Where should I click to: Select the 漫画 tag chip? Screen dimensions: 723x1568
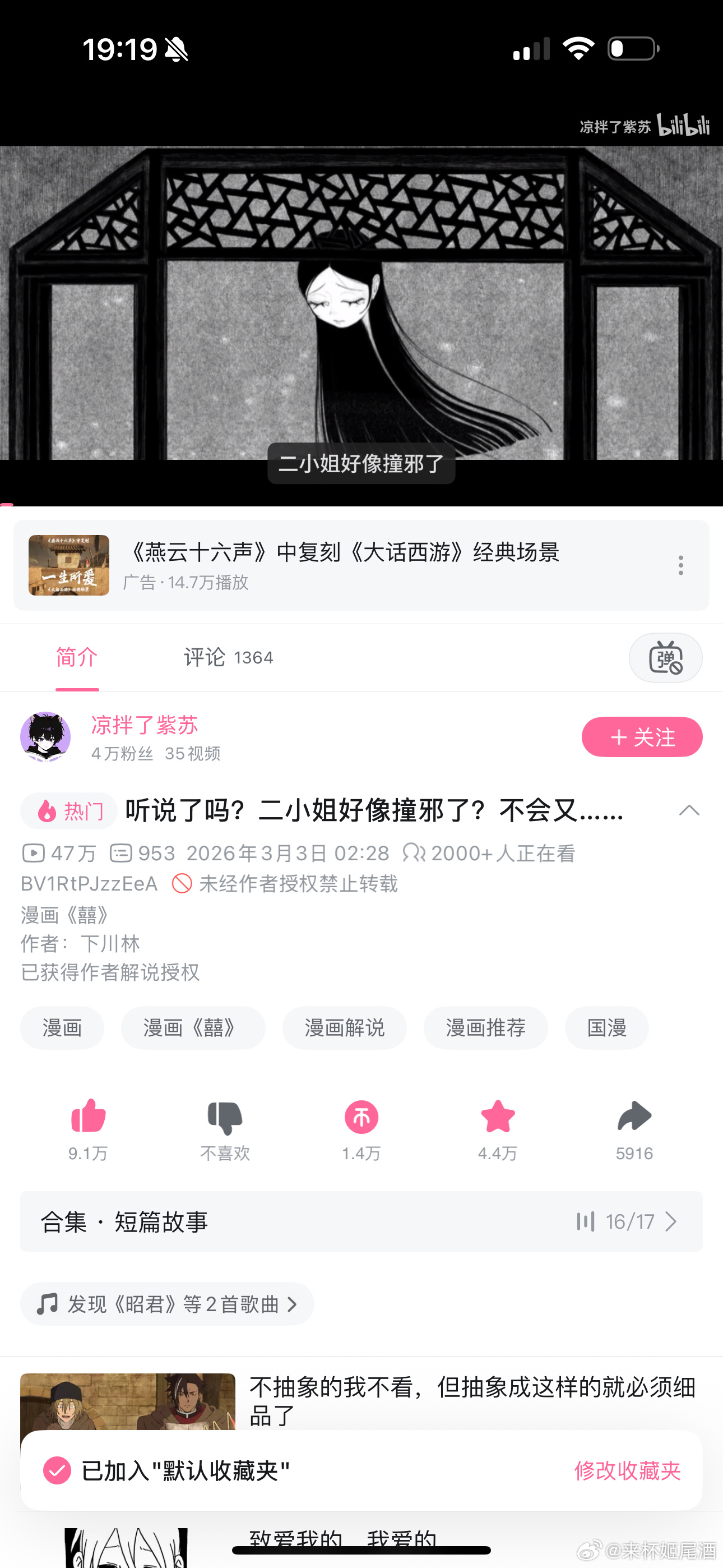[62, 1027]
